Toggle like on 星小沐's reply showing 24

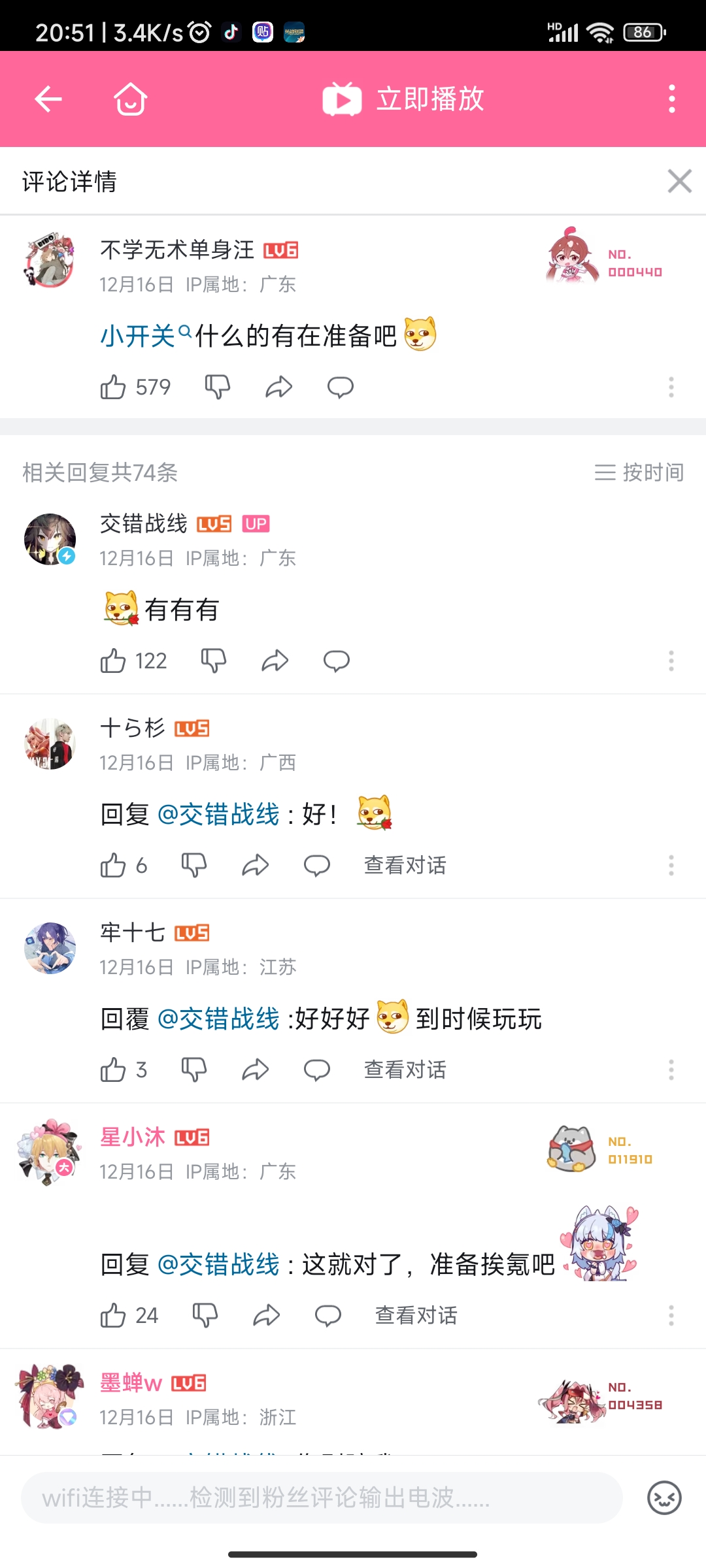[x=116, y=1315]
